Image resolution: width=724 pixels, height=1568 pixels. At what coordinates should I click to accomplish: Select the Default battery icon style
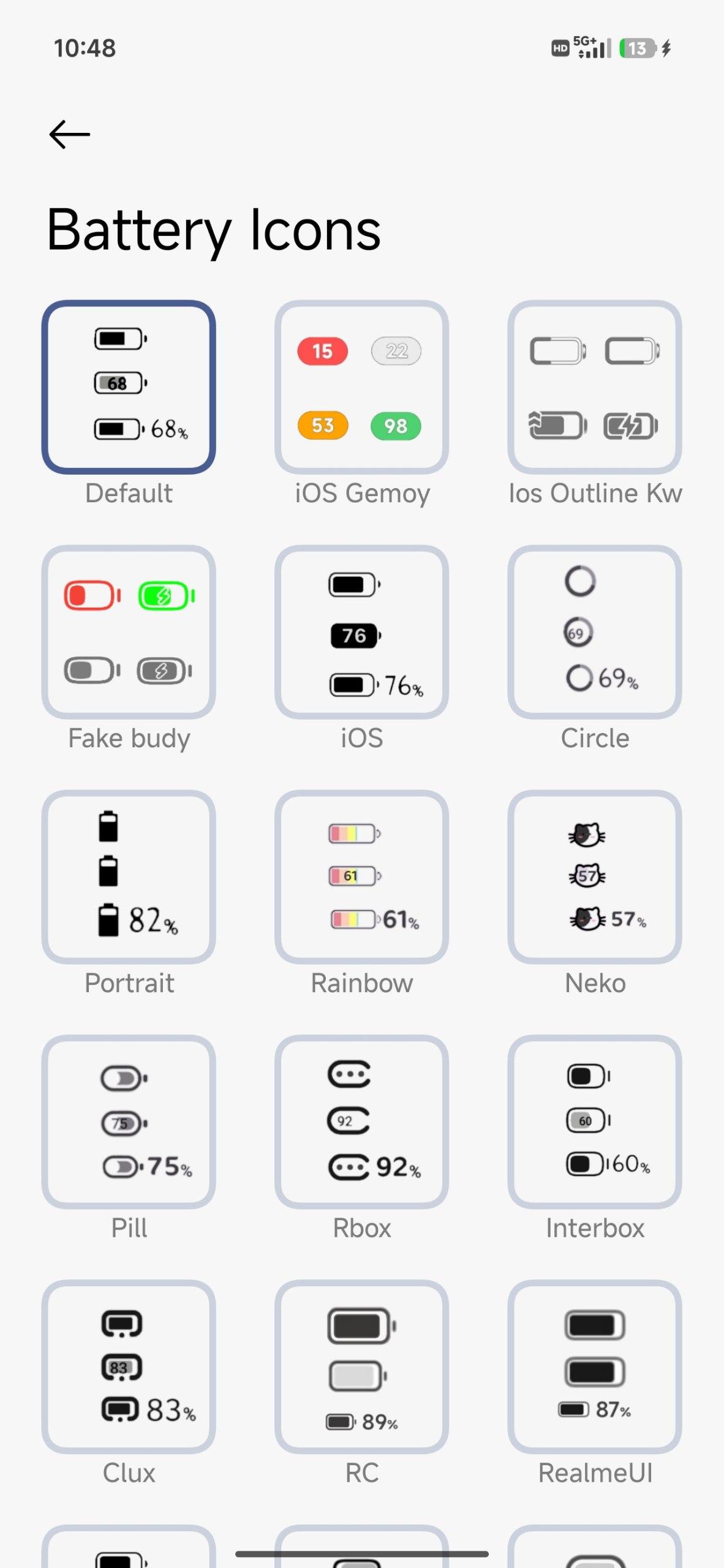tap(129, 387)
